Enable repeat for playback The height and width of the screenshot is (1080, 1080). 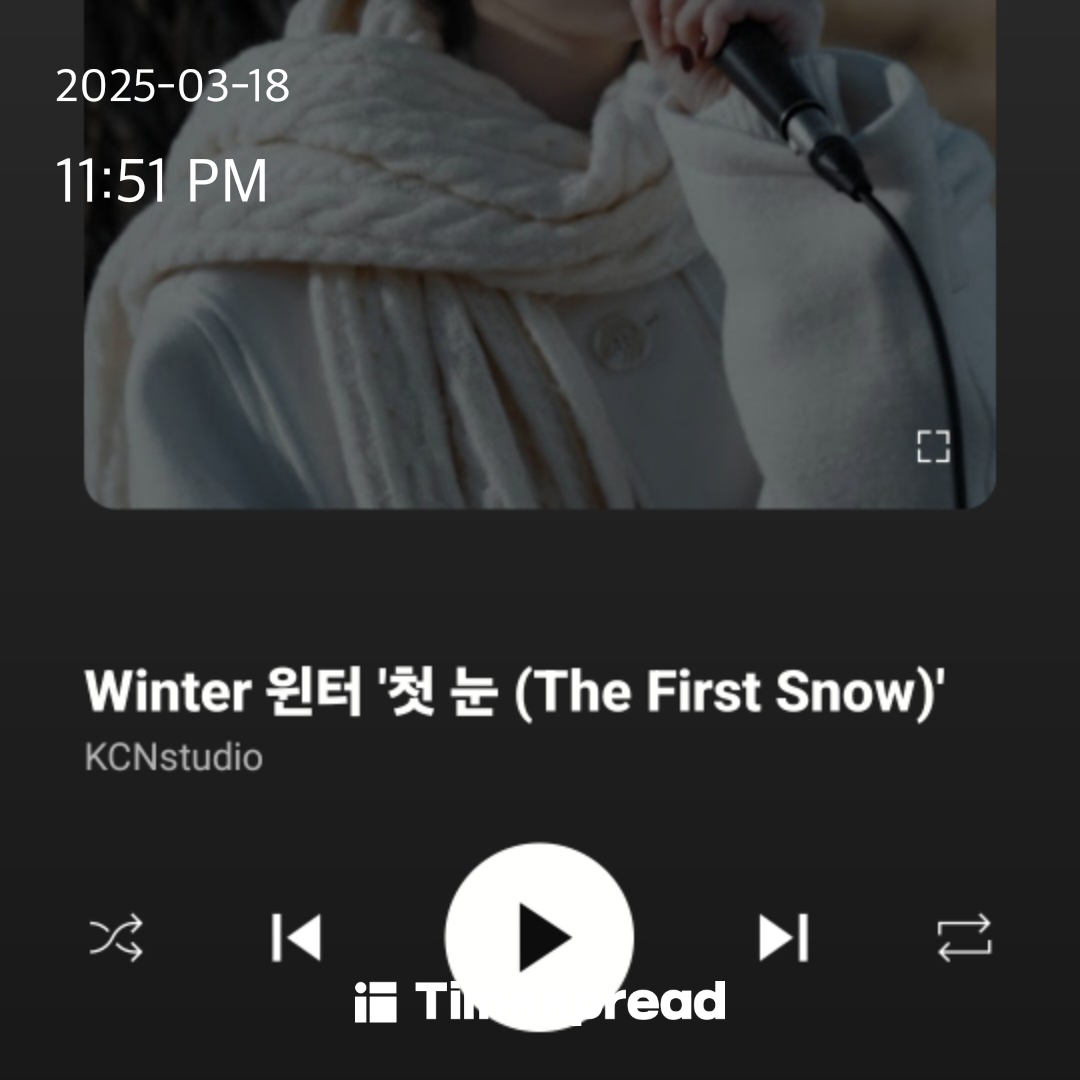pos(964,938)
